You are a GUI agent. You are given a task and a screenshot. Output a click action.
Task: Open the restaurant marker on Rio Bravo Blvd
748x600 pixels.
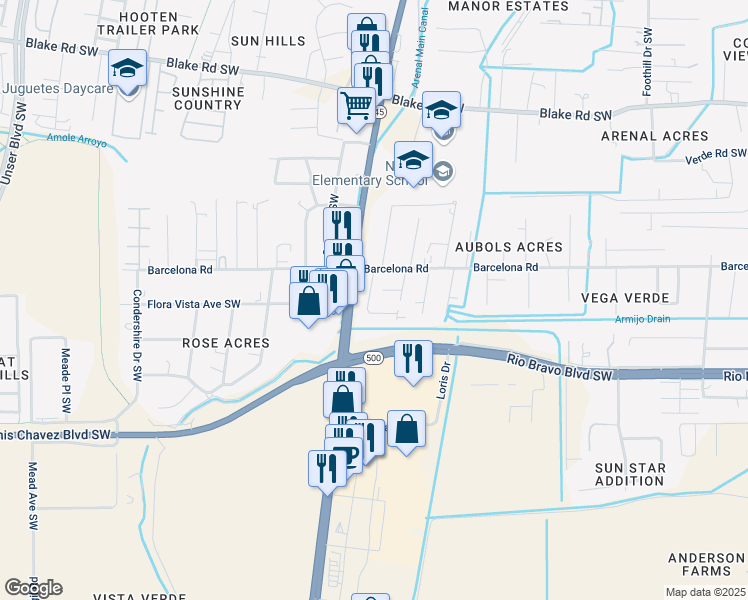[x=413, y=359]
